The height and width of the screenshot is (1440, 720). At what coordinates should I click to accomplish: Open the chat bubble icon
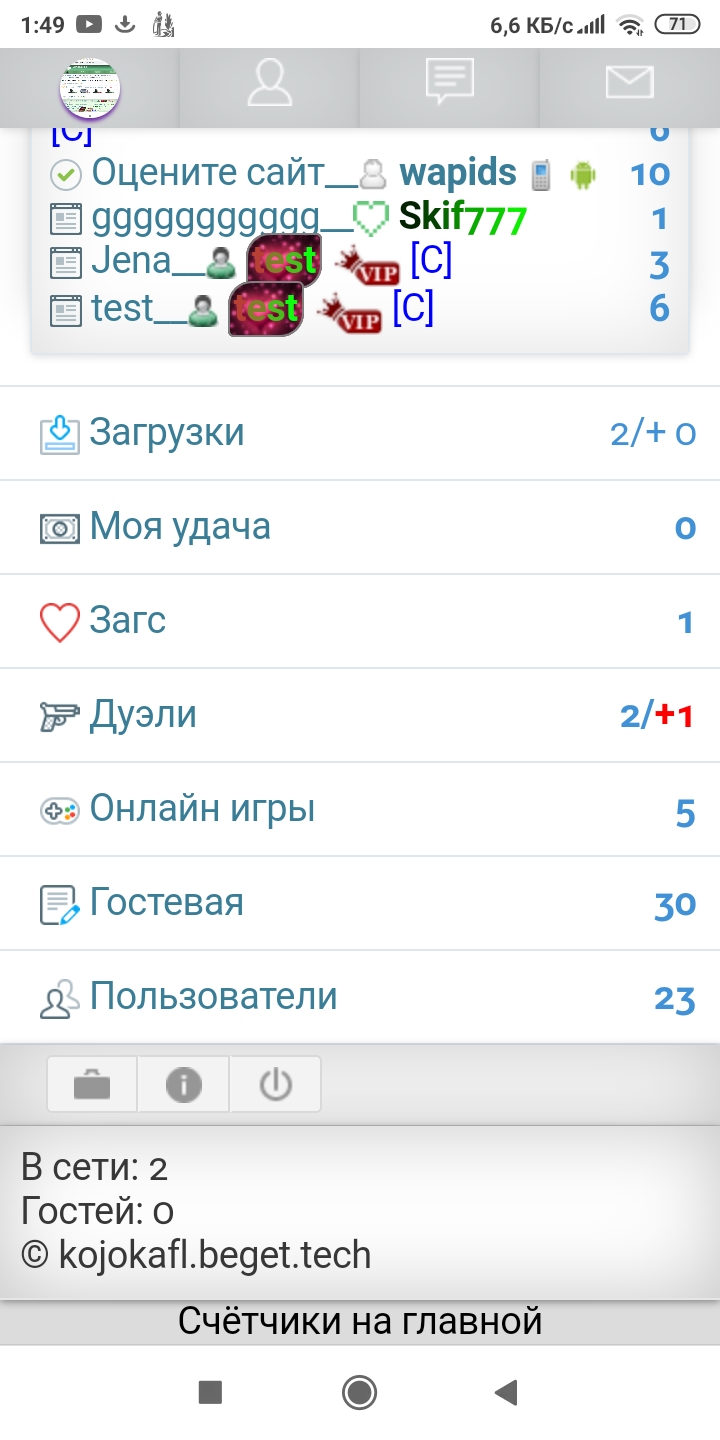[449, 83]
